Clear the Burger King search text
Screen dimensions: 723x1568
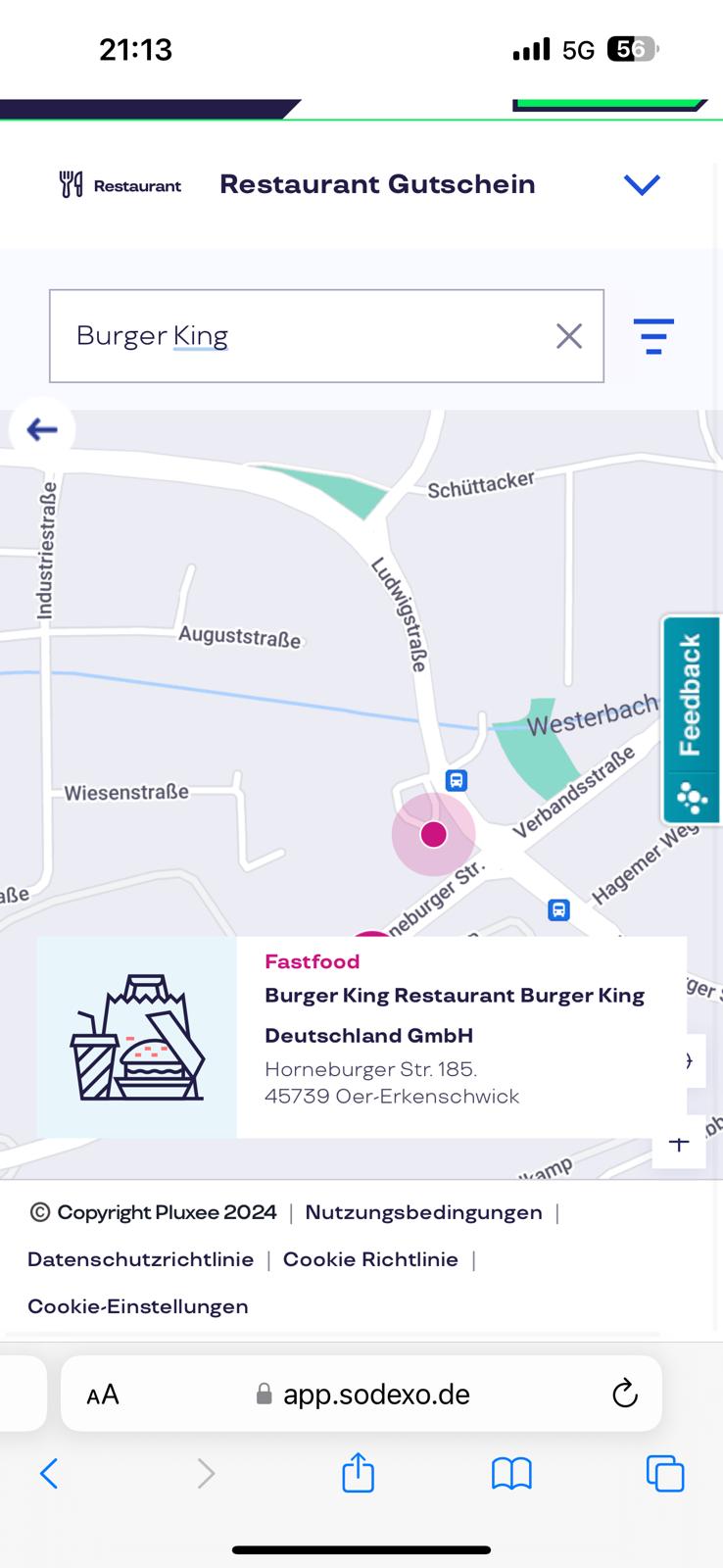[569, 336]
